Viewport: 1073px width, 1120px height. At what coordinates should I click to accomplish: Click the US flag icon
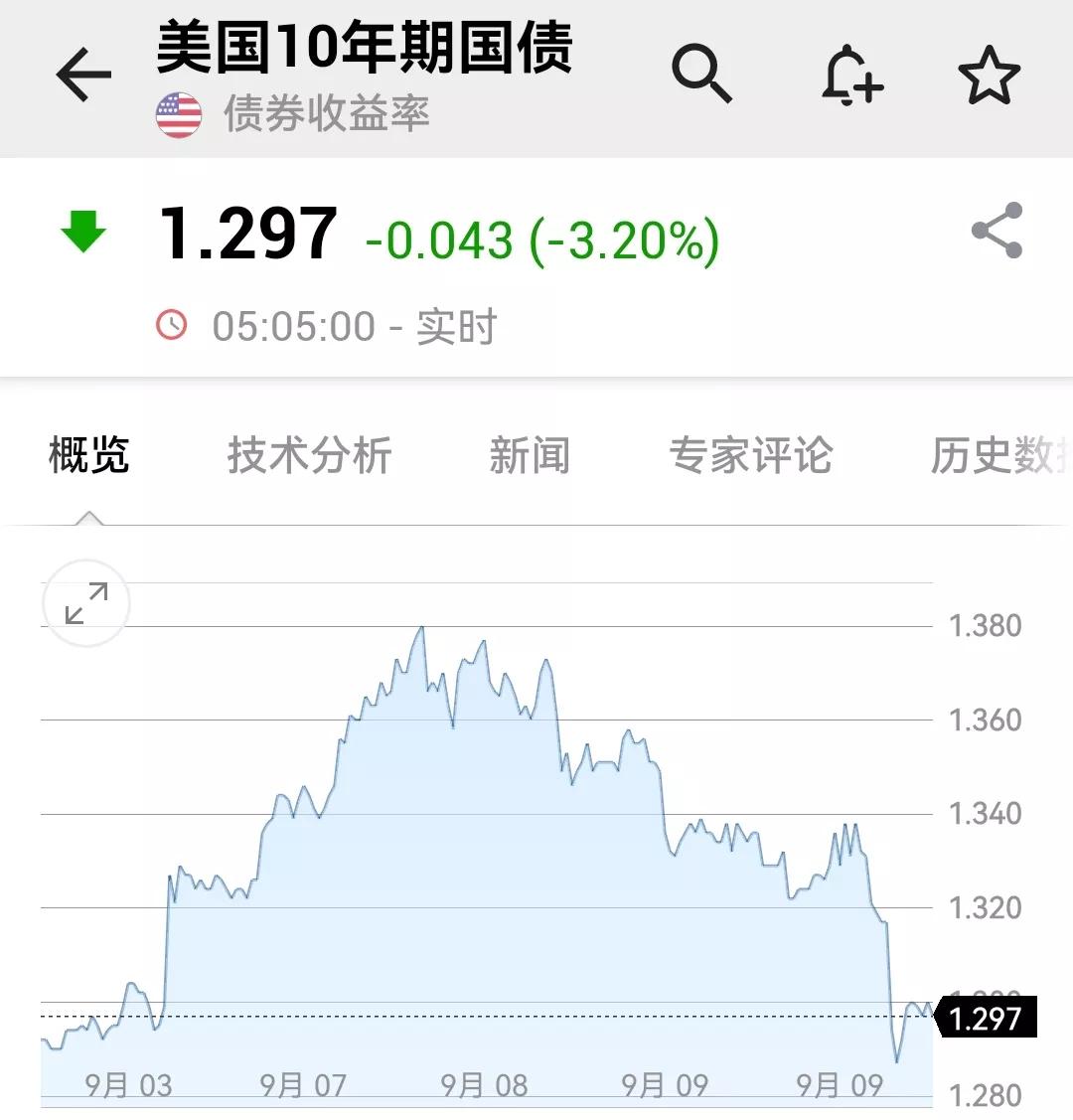pos(179,113)
